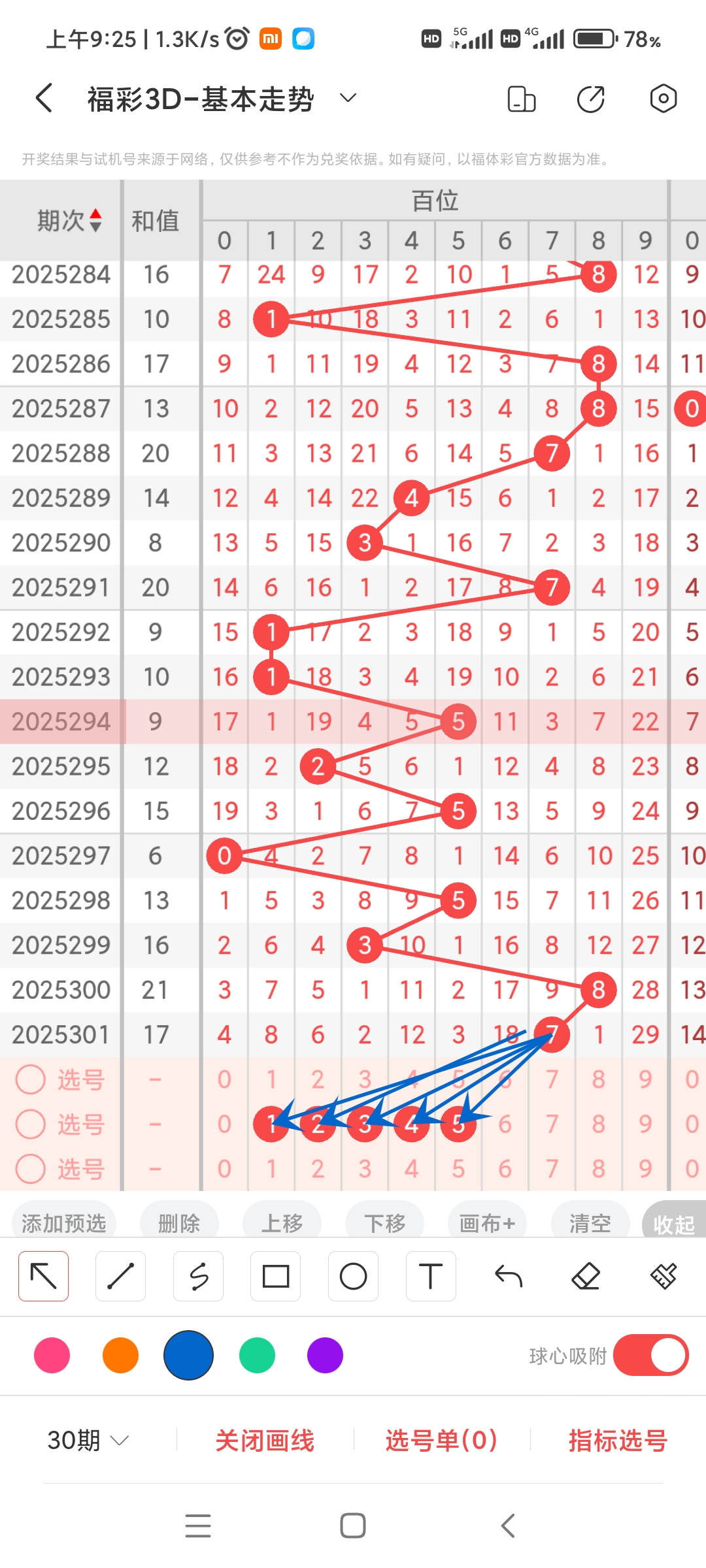Open 指标选号 indicator selection

coord(618,1440)
